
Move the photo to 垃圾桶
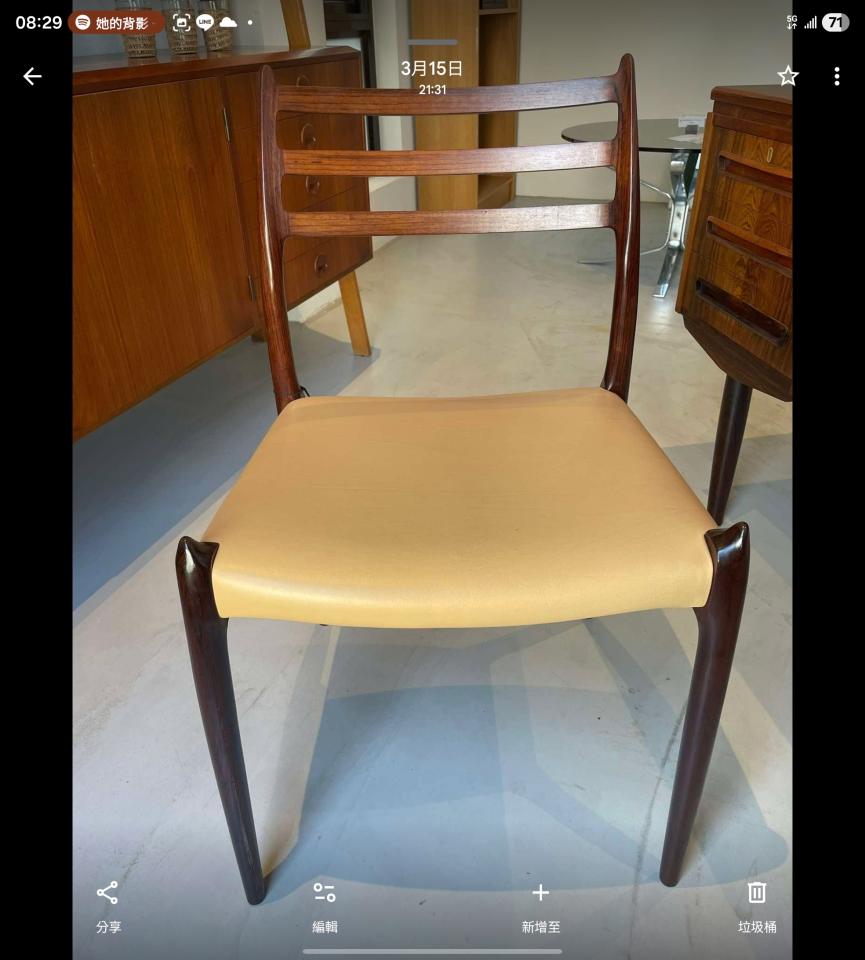[757, 904]
